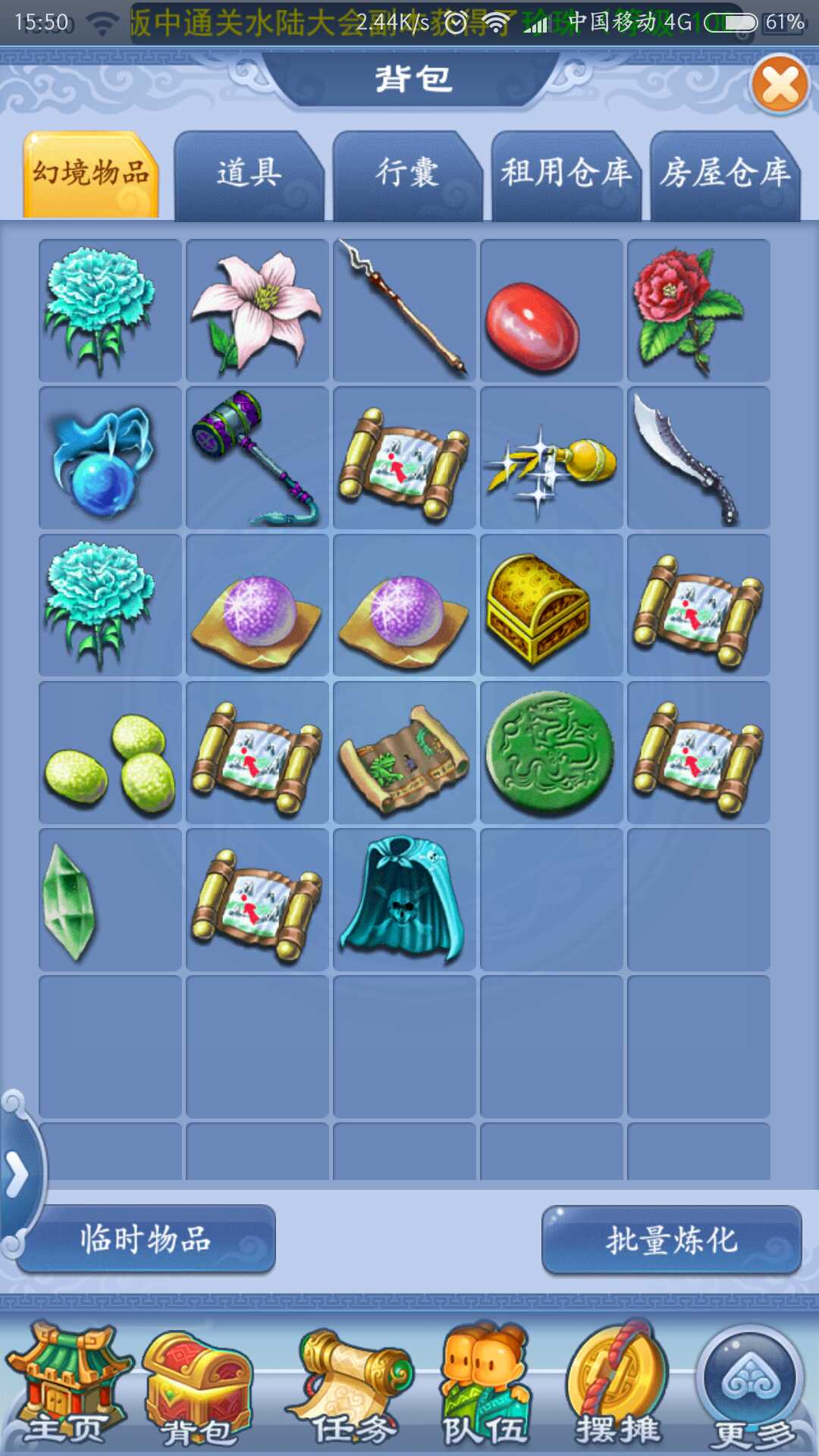Select the golden treasure chest item
The image size is (819, 1456).
point(551,605)
